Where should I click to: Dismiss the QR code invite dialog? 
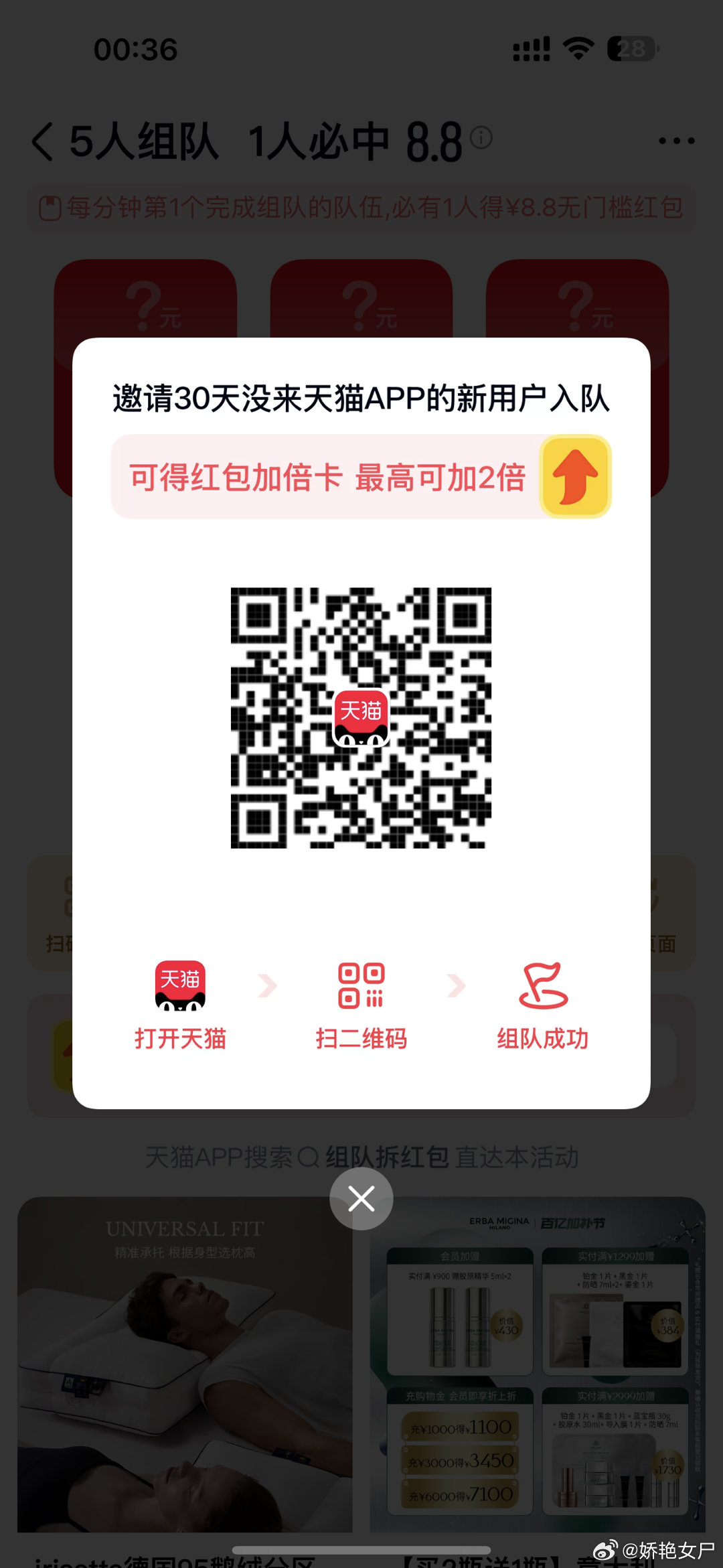click(361, 1198)
